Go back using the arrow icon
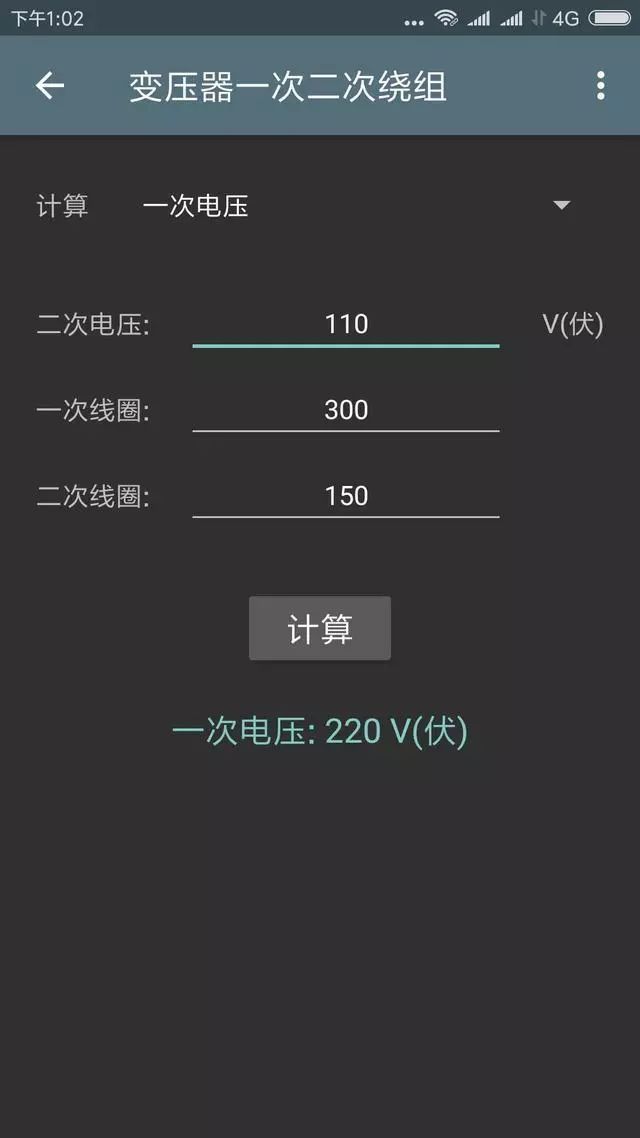The image size is (640, 1138). click(49, 86)
